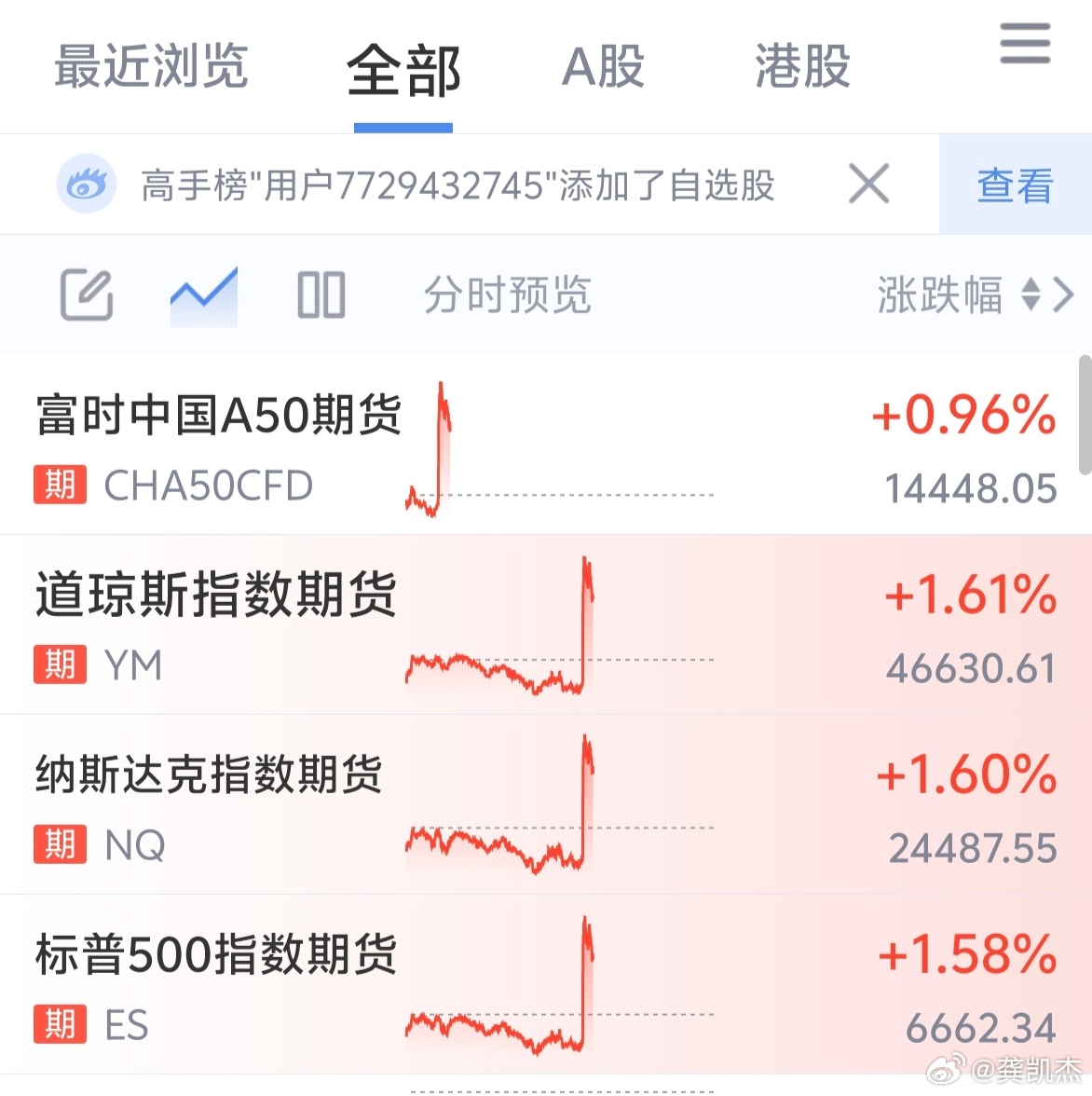The image size is (1092, 1096).
Task: Toggle 分时预览 chart preview mode
Action: pyautogui.click(x=508, y=295)
